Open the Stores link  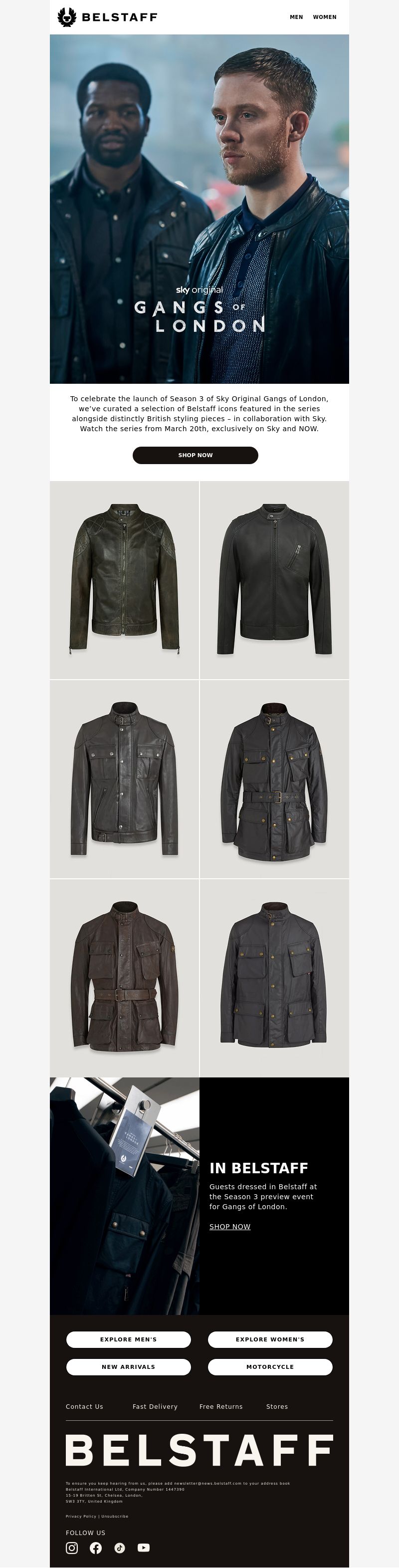(277, 1406)
